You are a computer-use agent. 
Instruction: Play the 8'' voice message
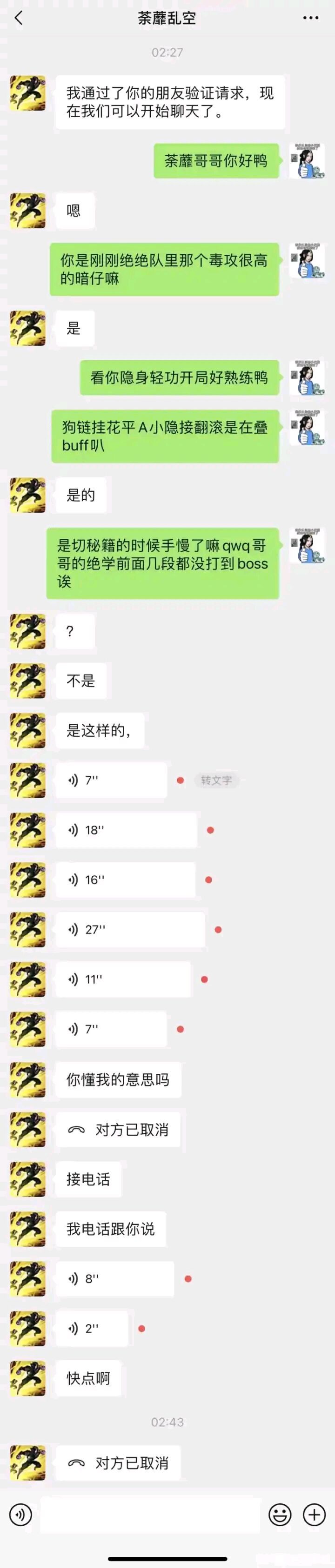coord(114,1279)
